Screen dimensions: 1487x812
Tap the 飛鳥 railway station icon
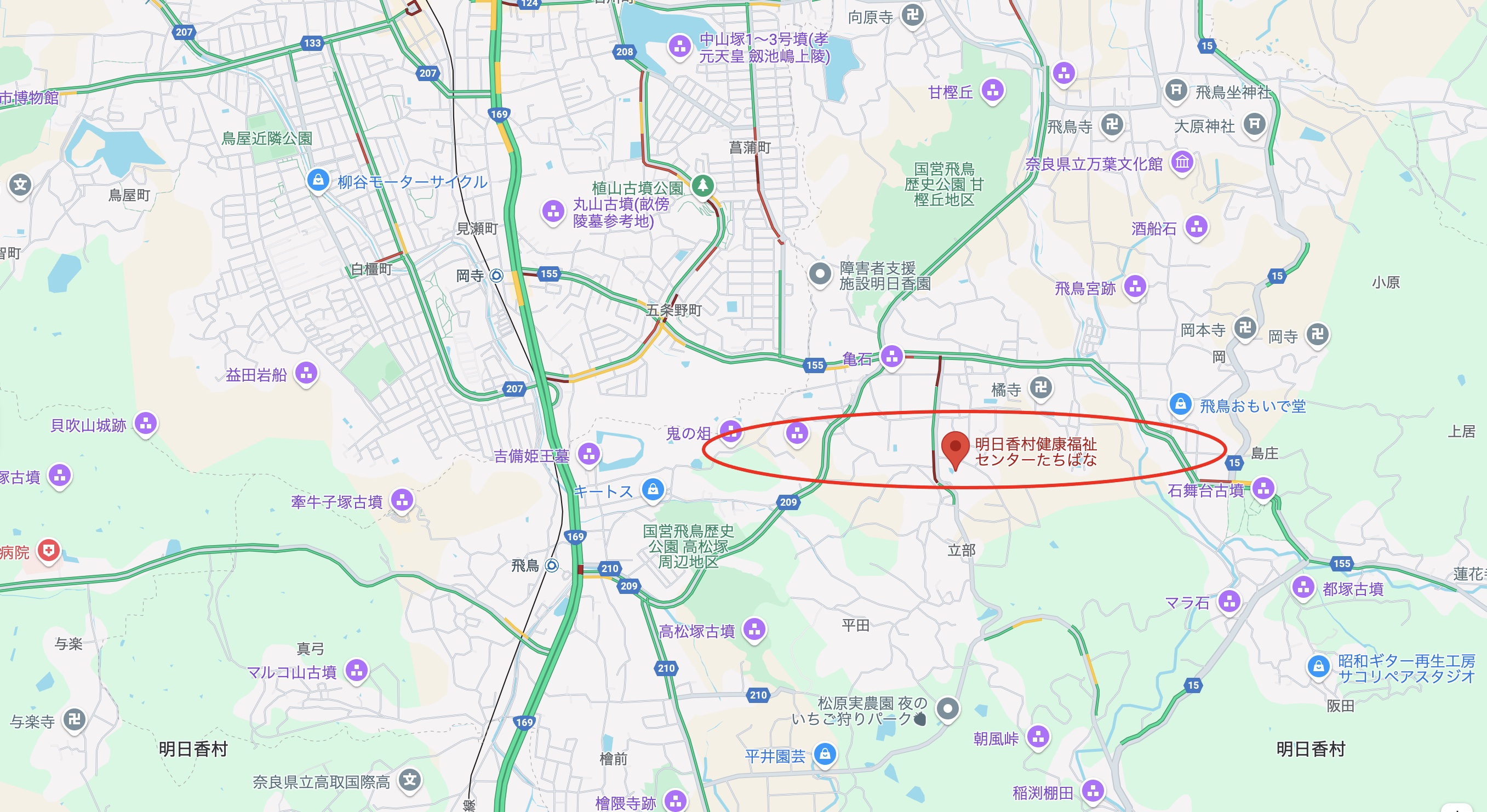pos(552,565)
